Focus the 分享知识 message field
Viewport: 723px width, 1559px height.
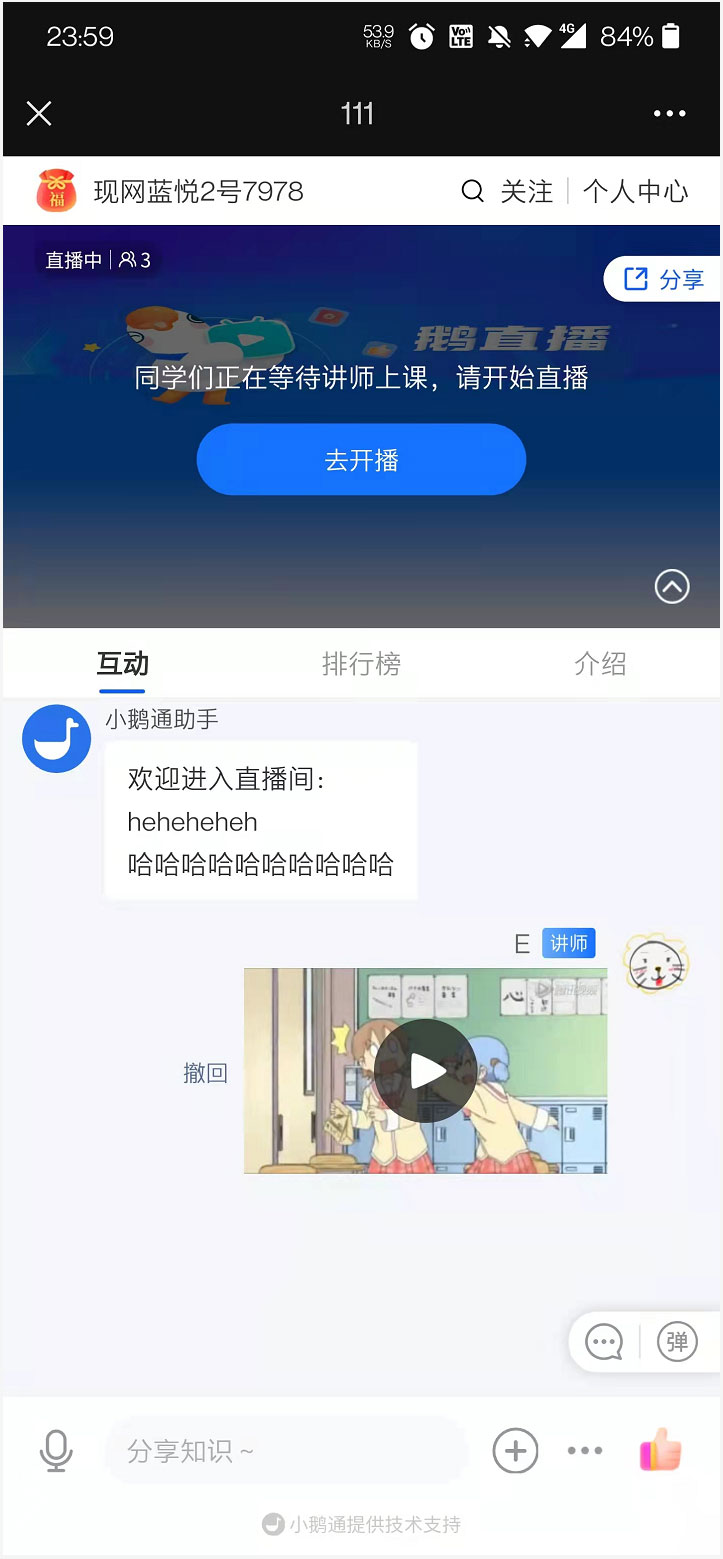click(285, 1450)
